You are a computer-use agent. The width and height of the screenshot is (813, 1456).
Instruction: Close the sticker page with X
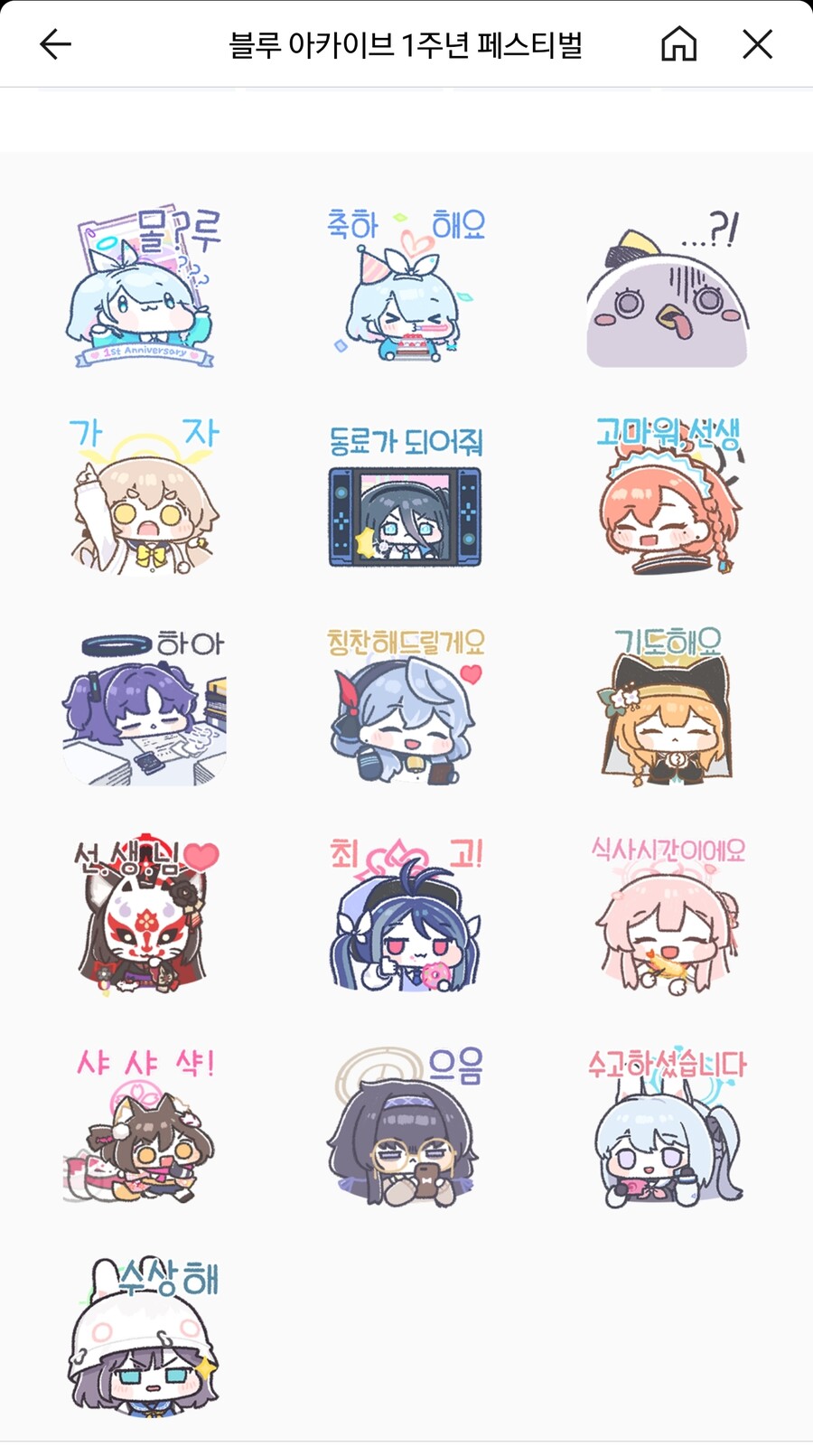tap(757, 43)
